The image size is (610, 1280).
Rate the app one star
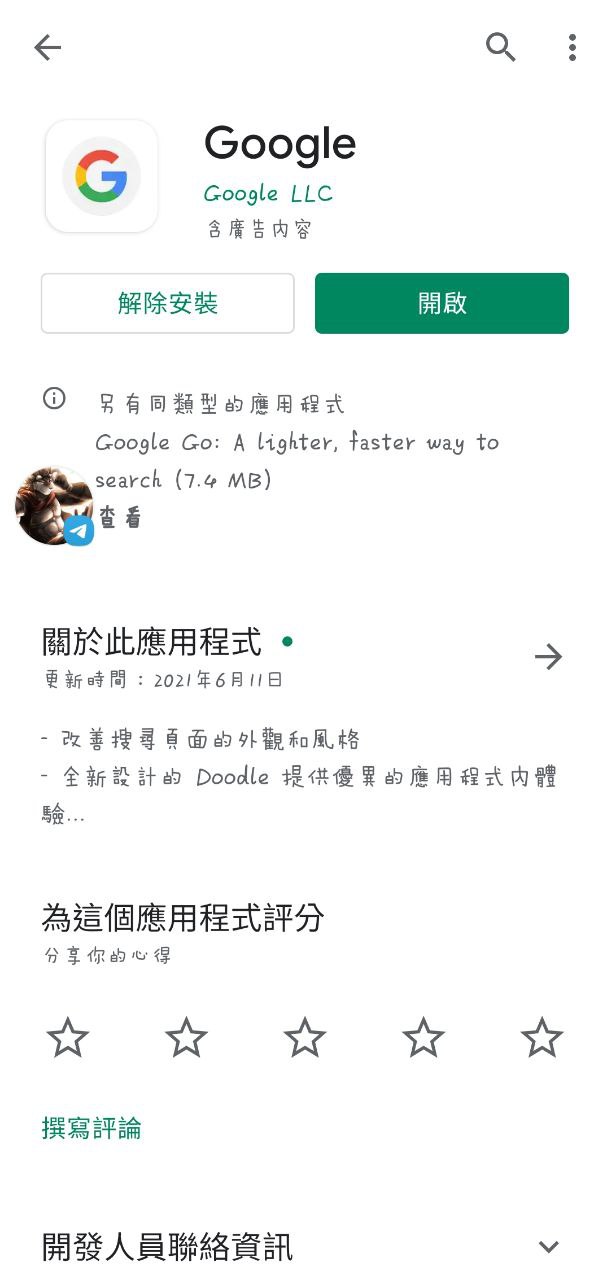(68, 1038)
